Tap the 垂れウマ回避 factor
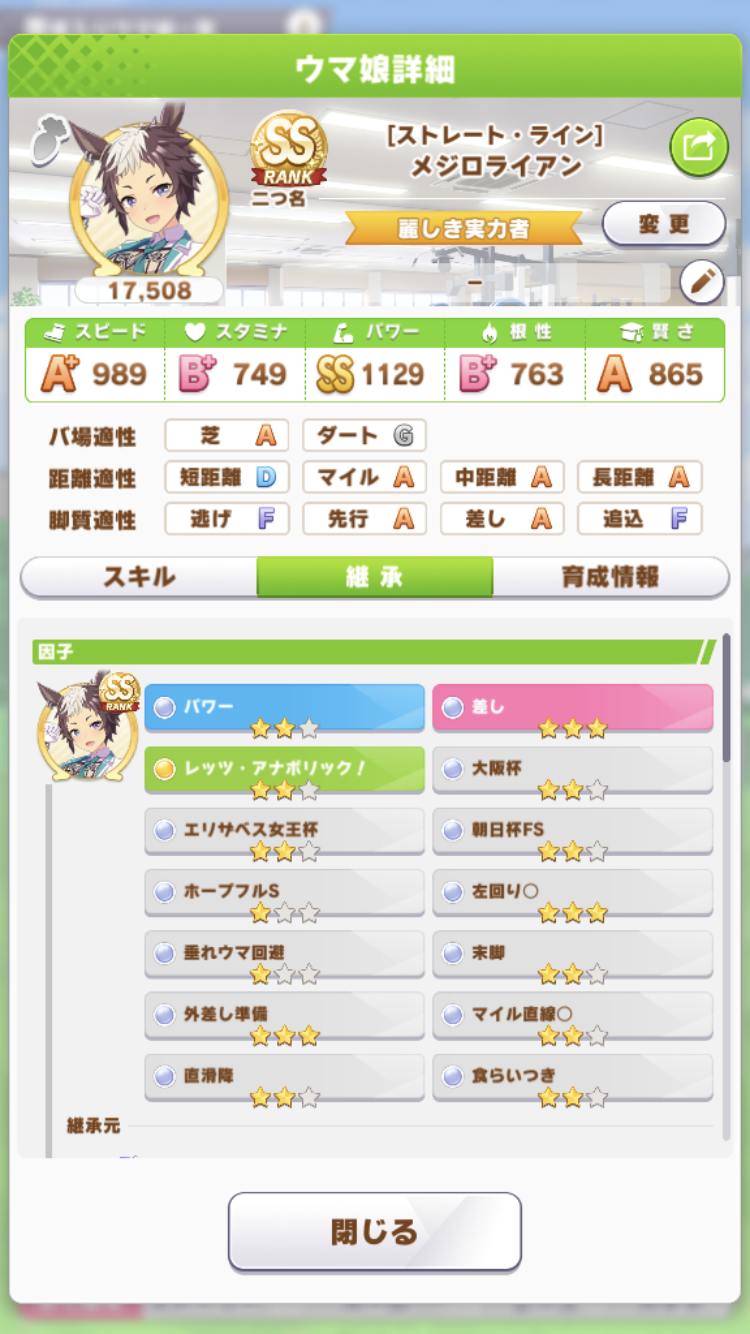Image resolution: width=750 pixels, height=1334 pixels. pos(284,954)
